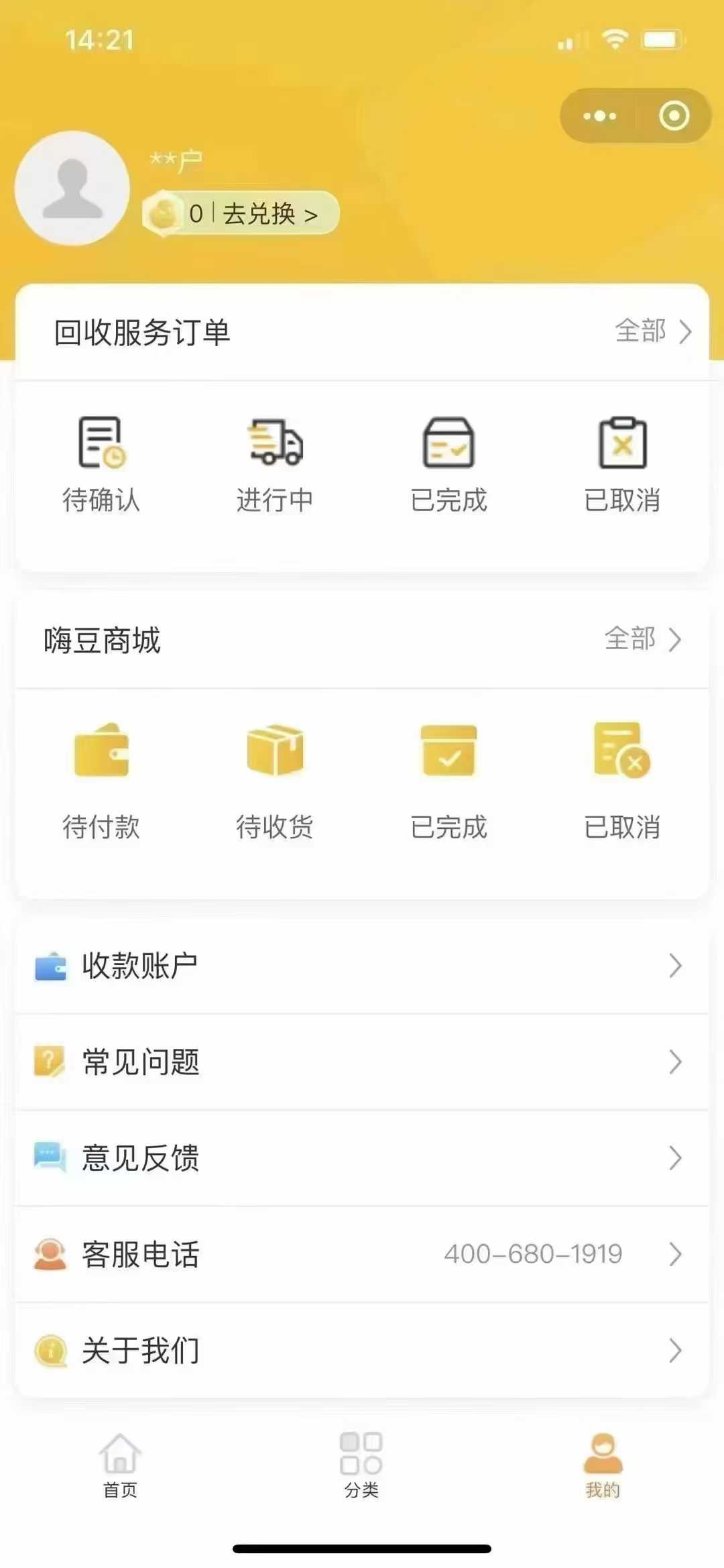Call 客服电话 400-680-1919
This screenshot has width=724, height=1568.
pyautogui.click(x=362, y=1254)
